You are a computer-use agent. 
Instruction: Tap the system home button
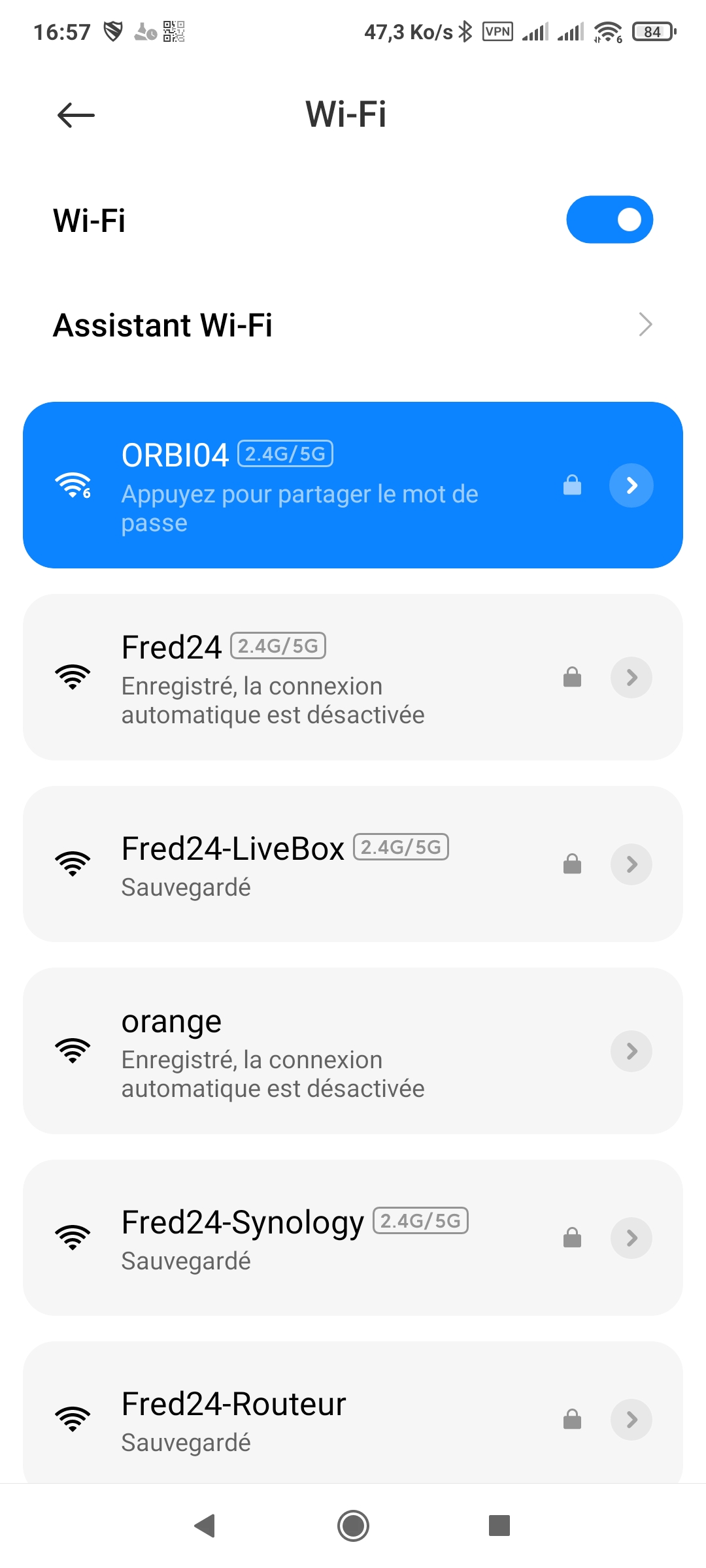tap(353, 1526)
